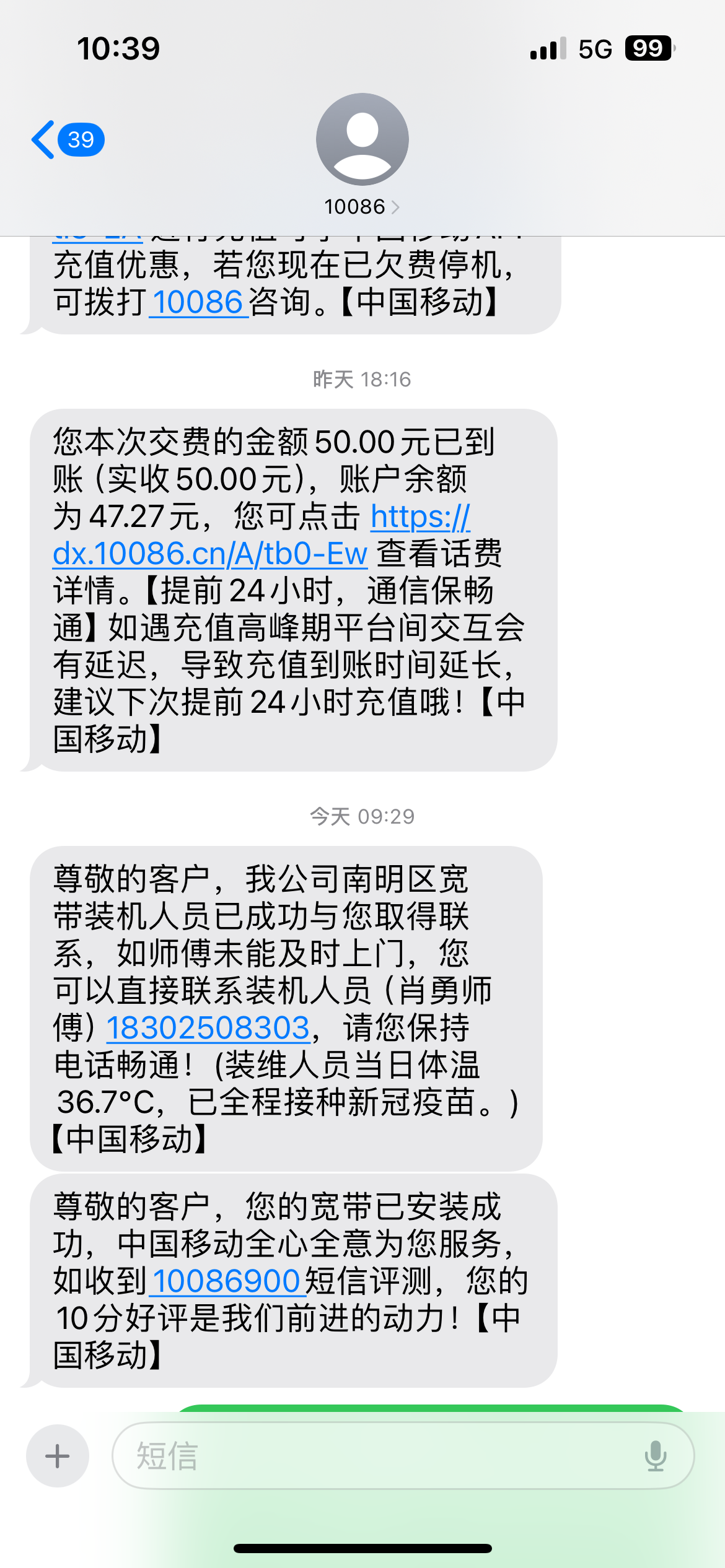Image resolution: width=725 pixels, height=1568 pixels.
Task: Call installer number 18302508303
Action: coord(208,1028)
